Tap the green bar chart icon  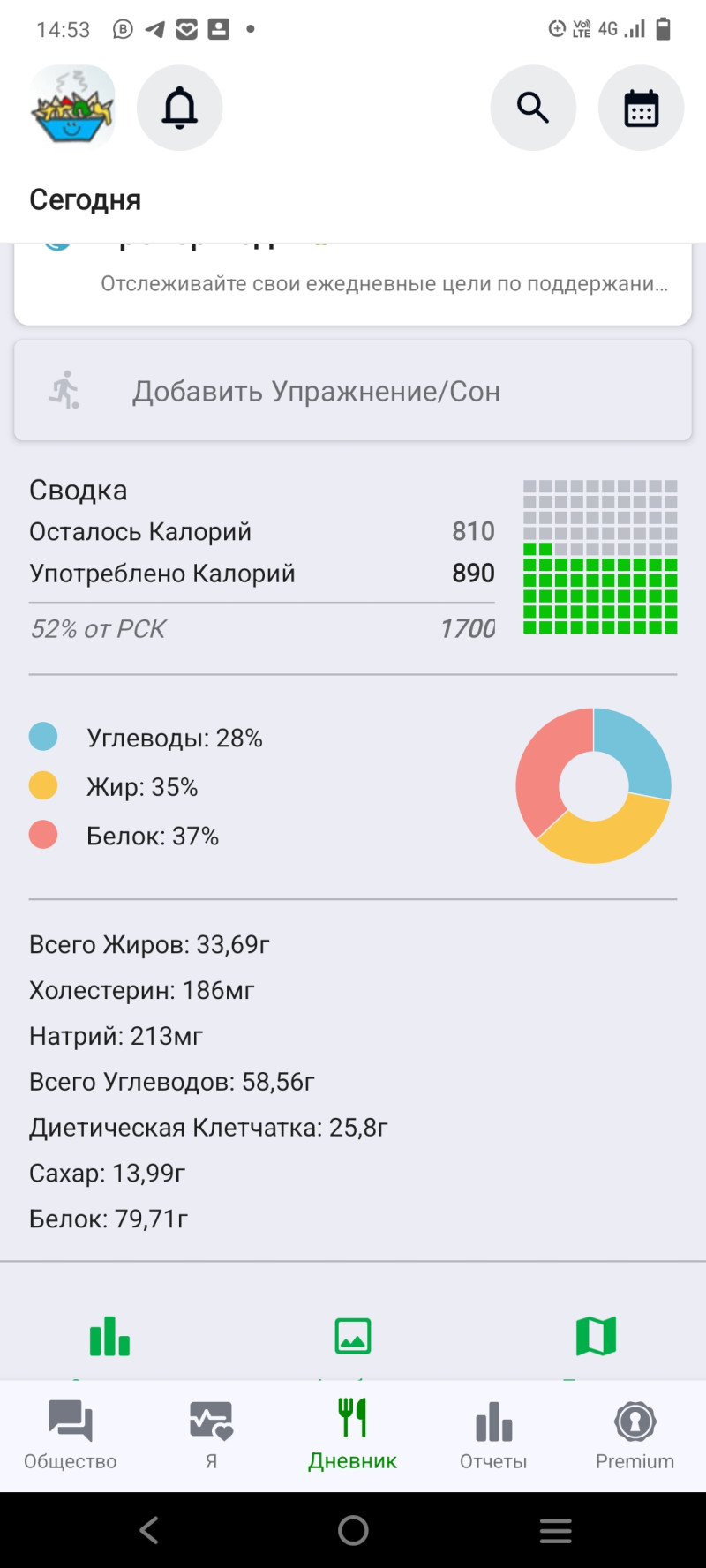coord(110,1336)
